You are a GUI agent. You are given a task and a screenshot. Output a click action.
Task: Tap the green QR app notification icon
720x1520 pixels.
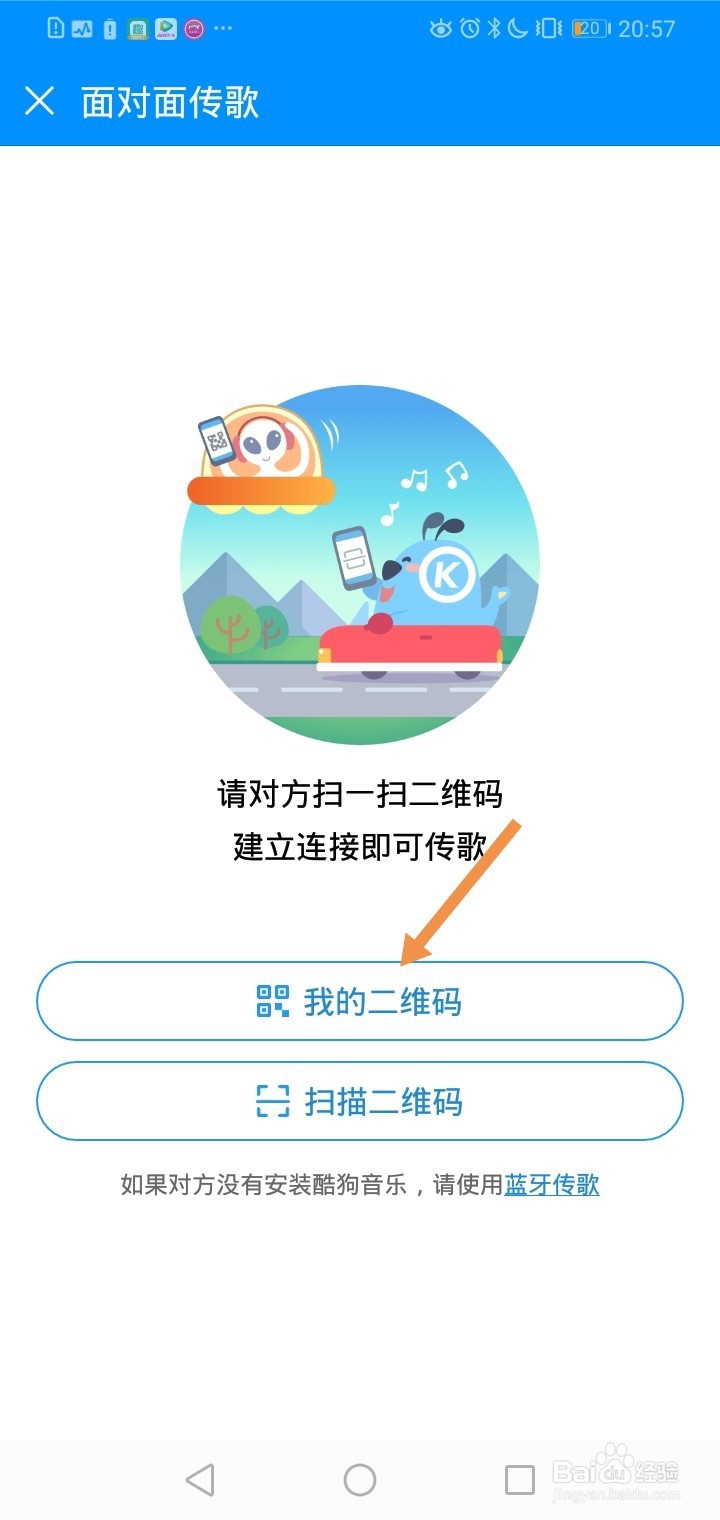(136, 27)
